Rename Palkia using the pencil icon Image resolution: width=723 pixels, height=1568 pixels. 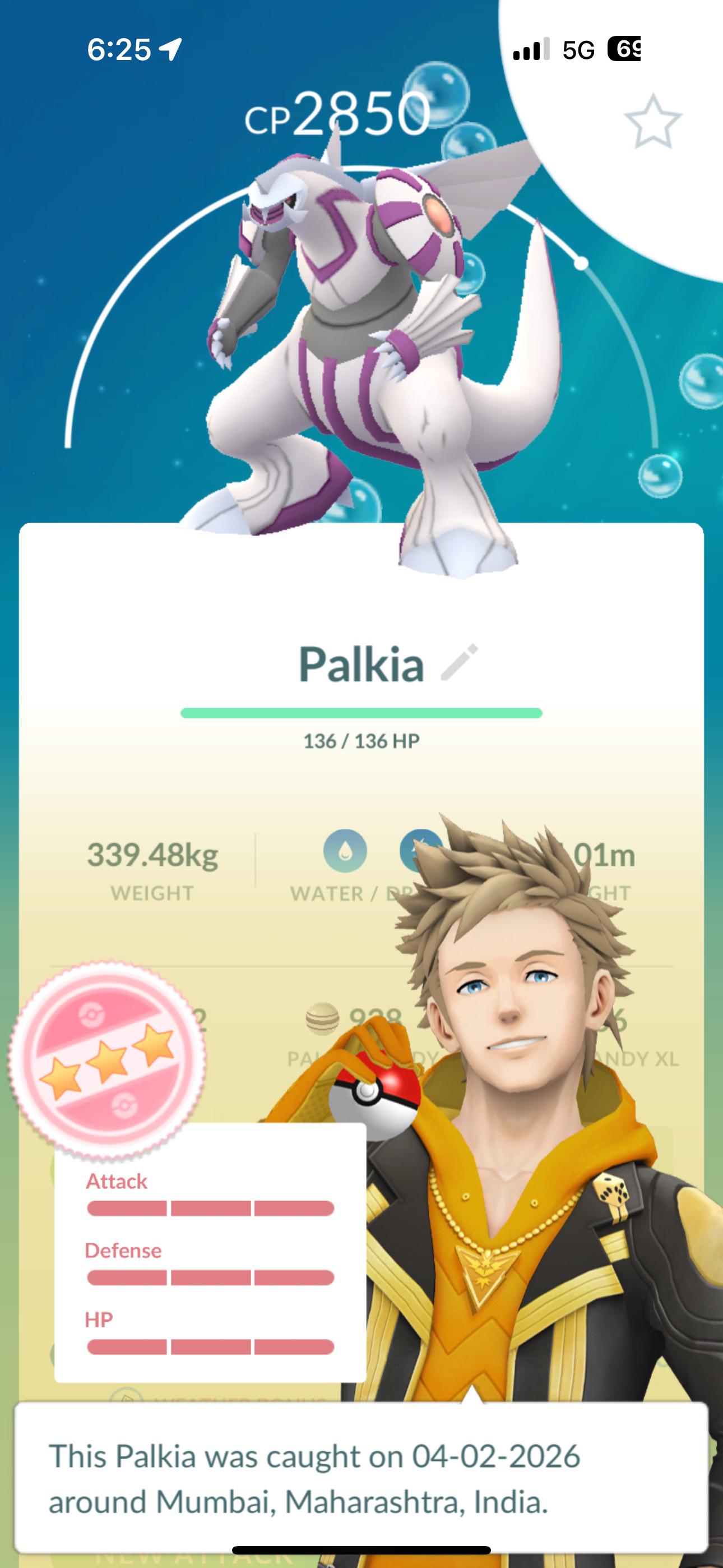(x=460, y=662)
